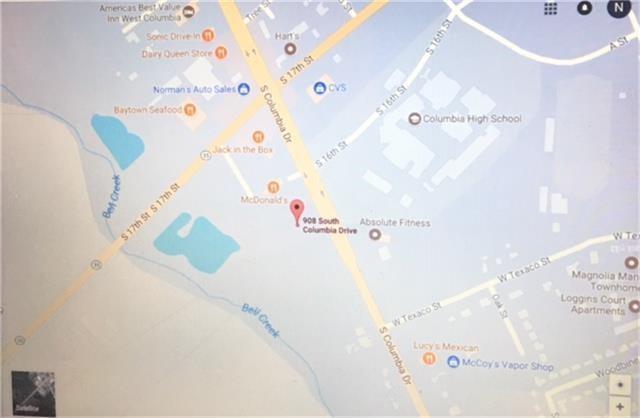This screenshot has height=418, width=640.
Task: Open the CVS place marker
Action: click(320, 88)
